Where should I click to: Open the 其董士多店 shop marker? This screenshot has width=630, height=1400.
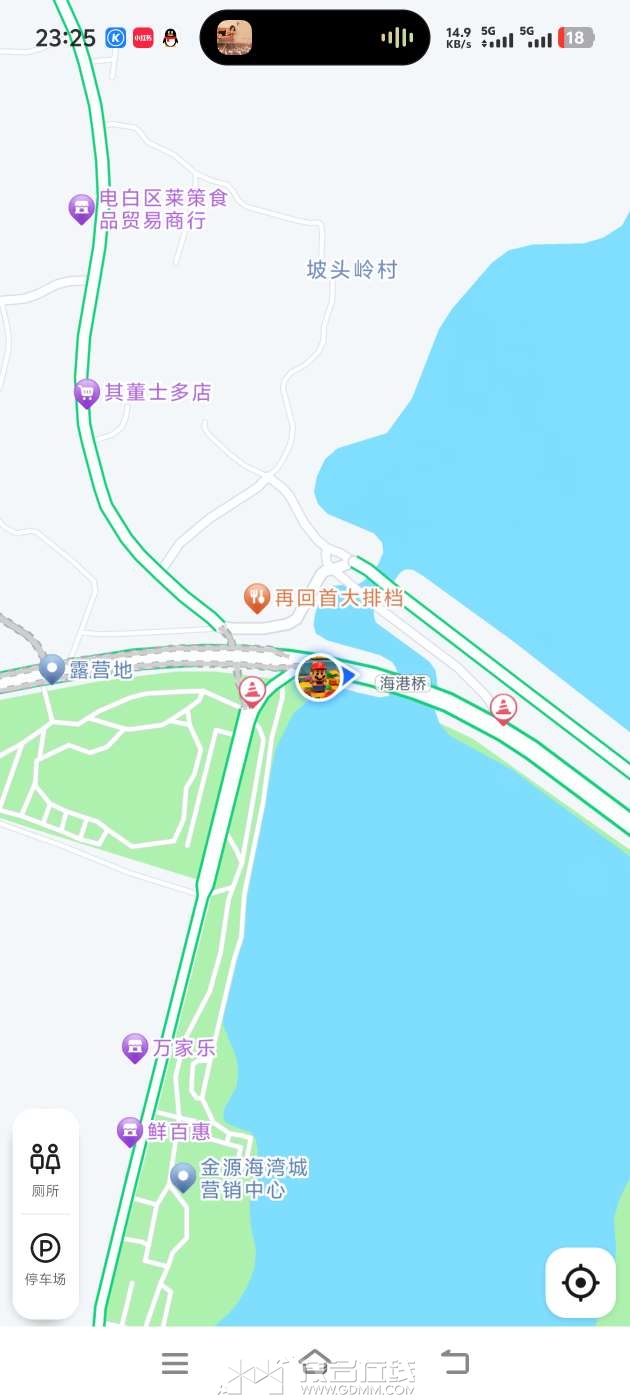pyautogui.click(x=87, y=392)
